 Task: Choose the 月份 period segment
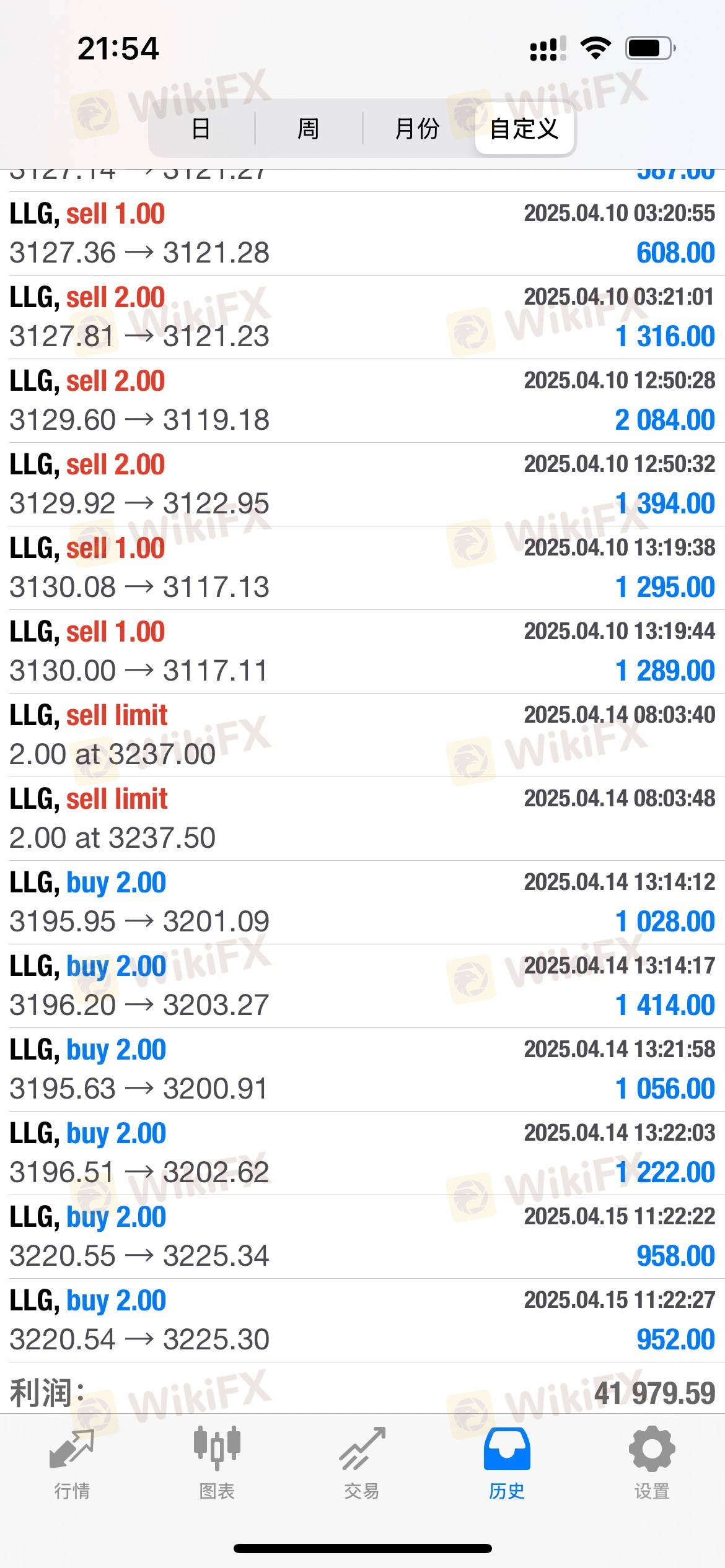coord(417,129)
